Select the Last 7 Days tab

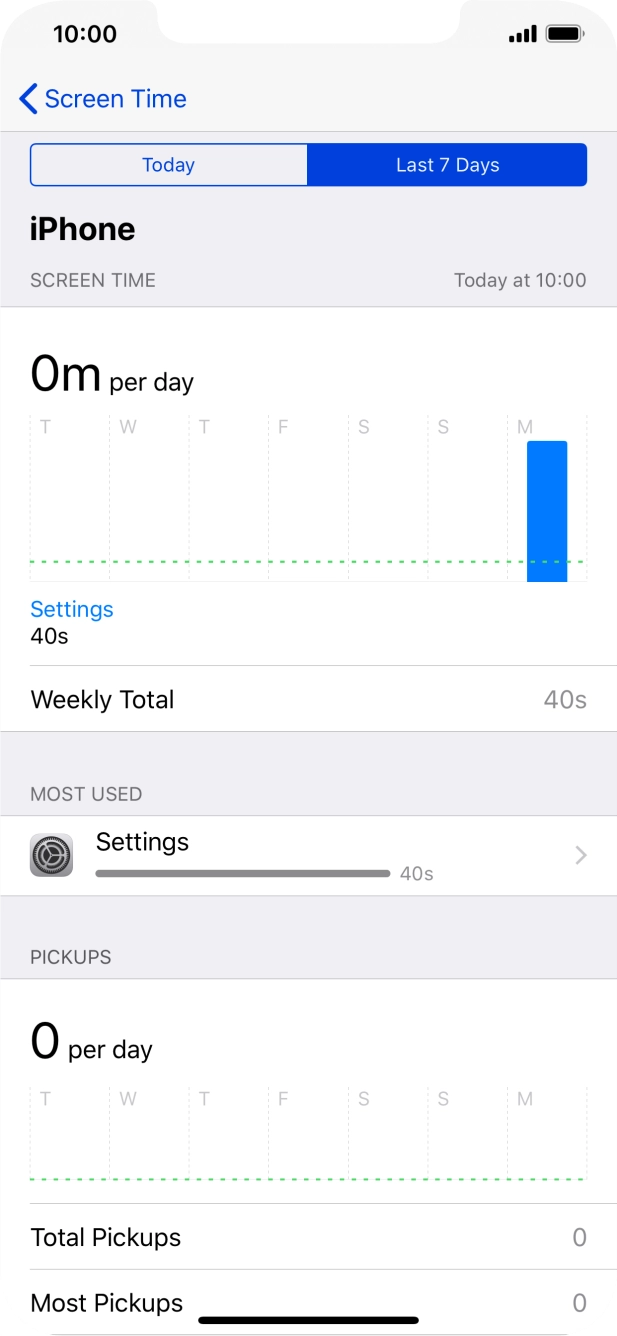tap(447, 165)
